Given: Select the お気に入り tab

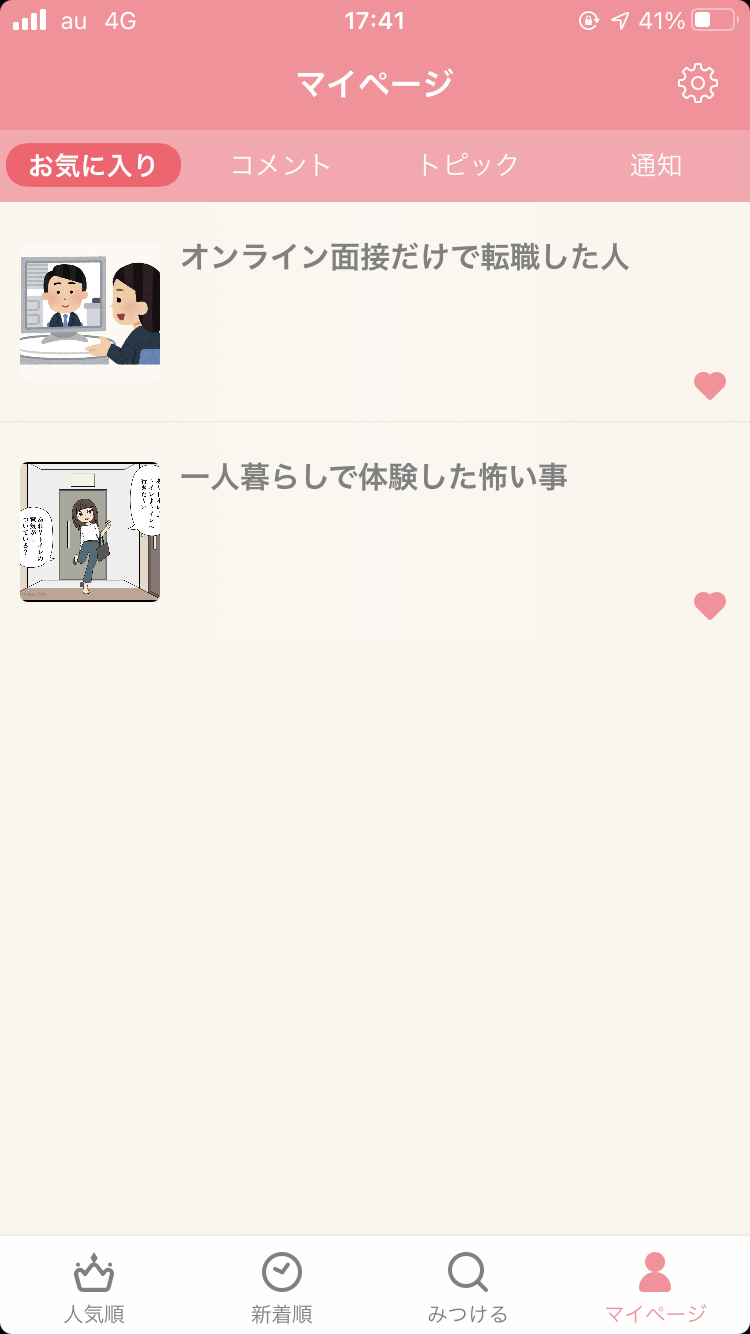Looking at the screenshot, I should [x=93, y=166].
